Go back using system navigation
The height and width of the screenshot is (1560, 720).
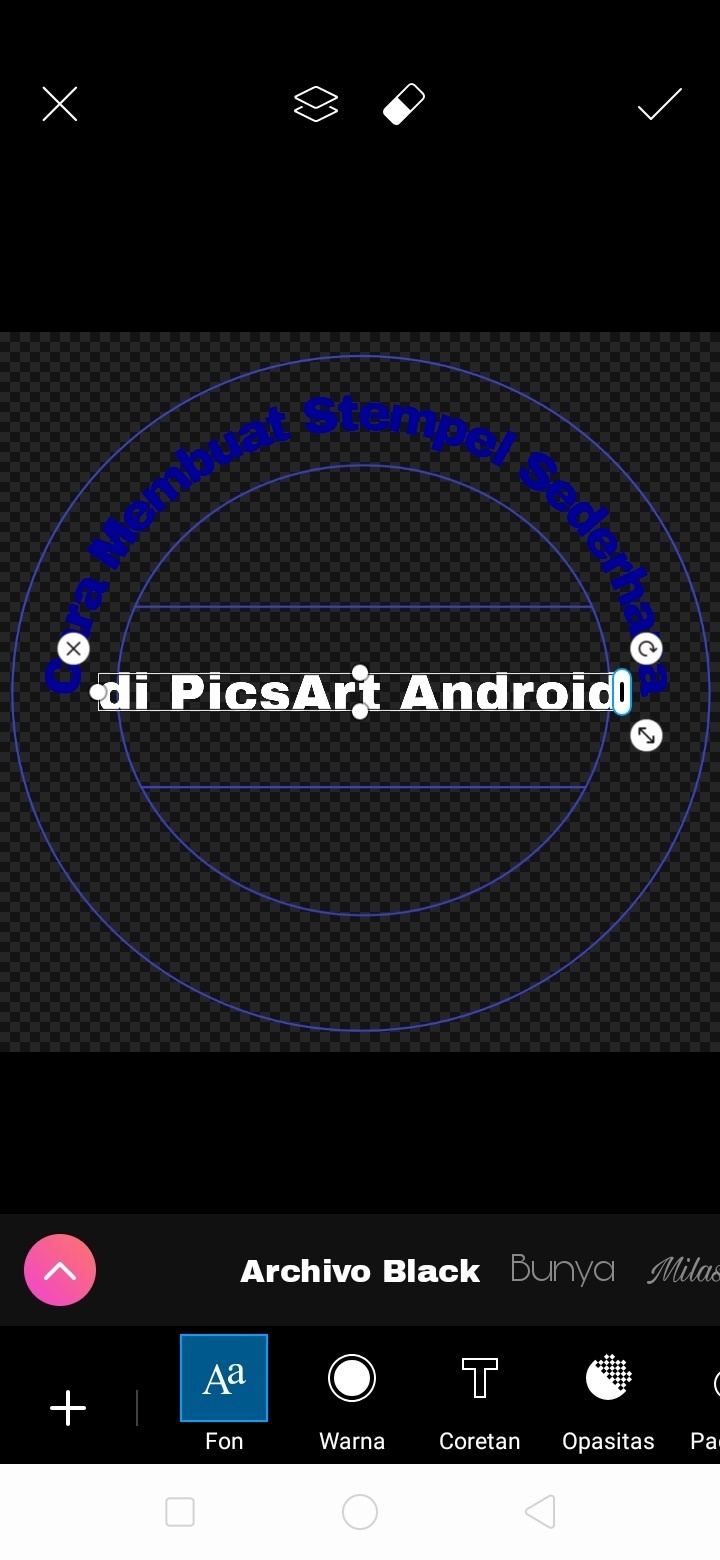click(x=540, y=1512)
